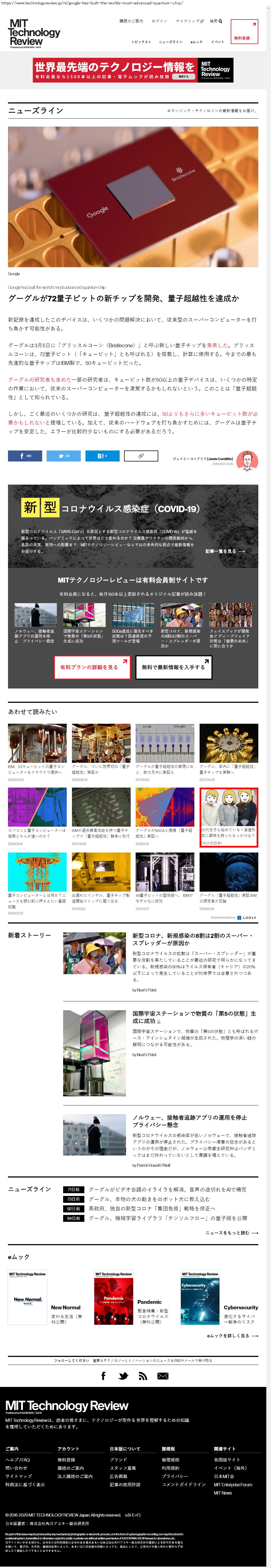Copy the article link with the link button
Image resolution: width=271 pixels, height=1568 pixels.
pos(140,455)
